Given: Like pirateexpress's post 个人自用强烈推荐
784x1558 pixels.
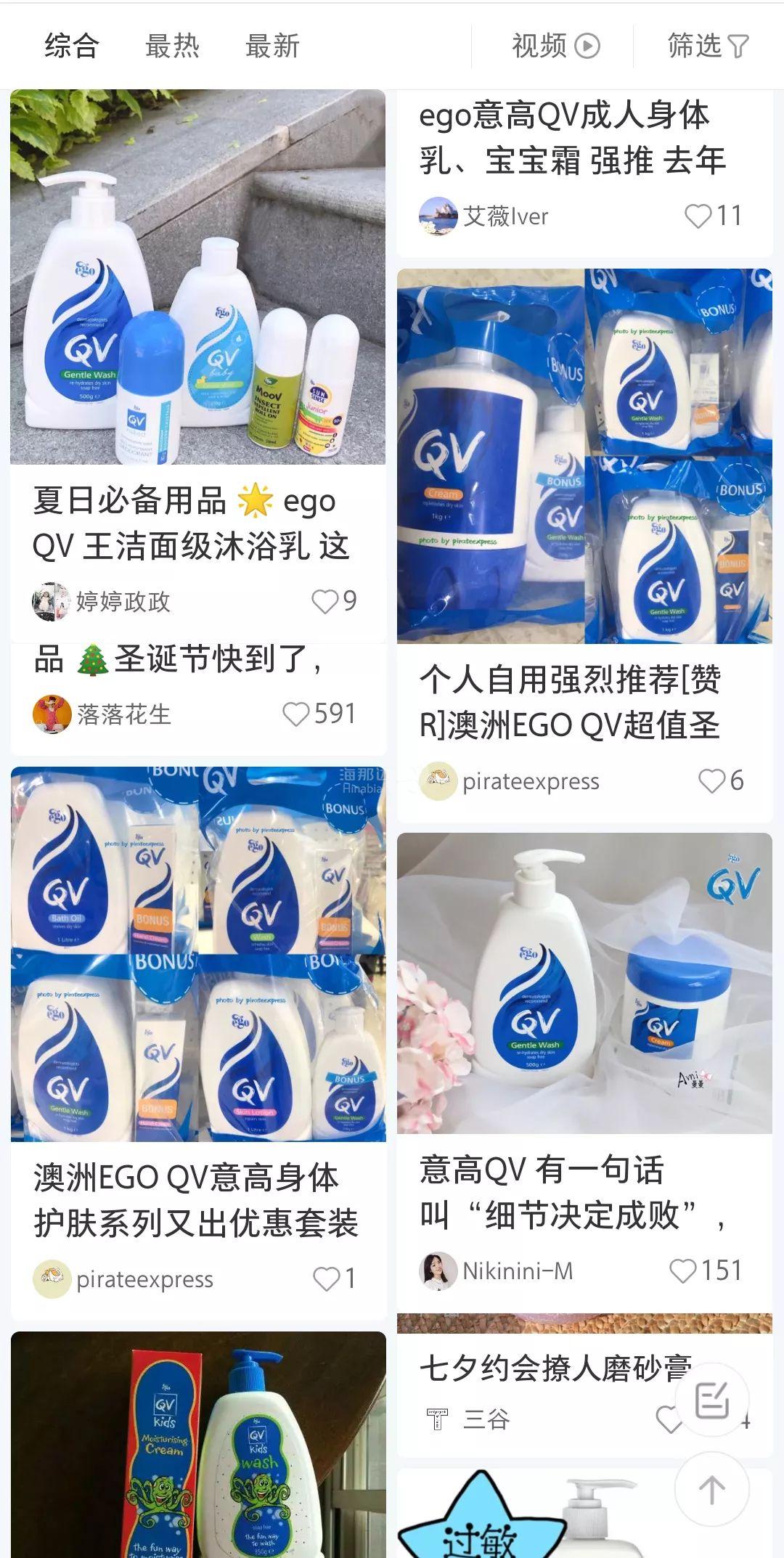Looking at the screenshot, I should [711, 781].
